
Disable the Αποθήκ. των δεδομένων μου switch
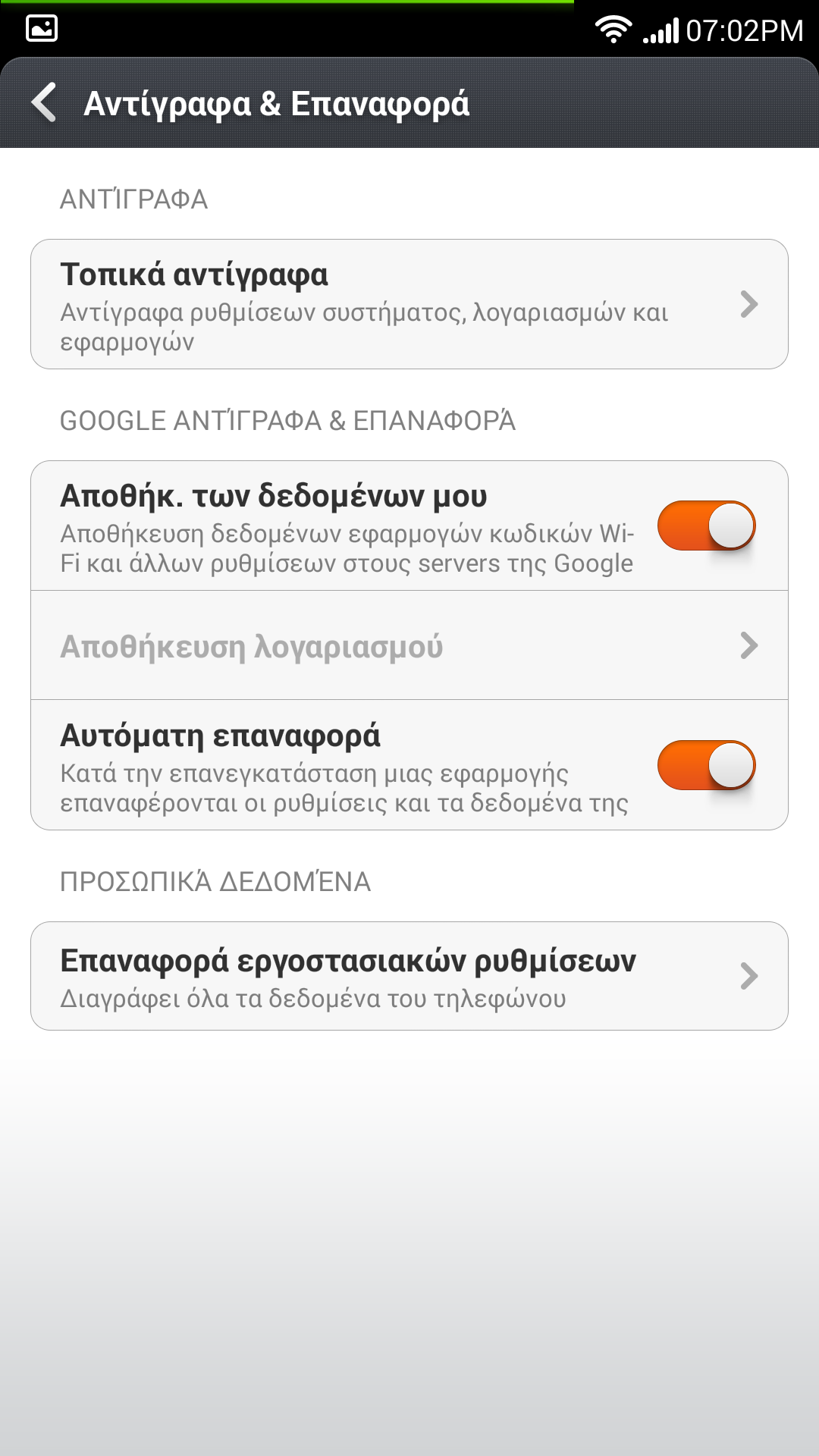coord(706,526)
